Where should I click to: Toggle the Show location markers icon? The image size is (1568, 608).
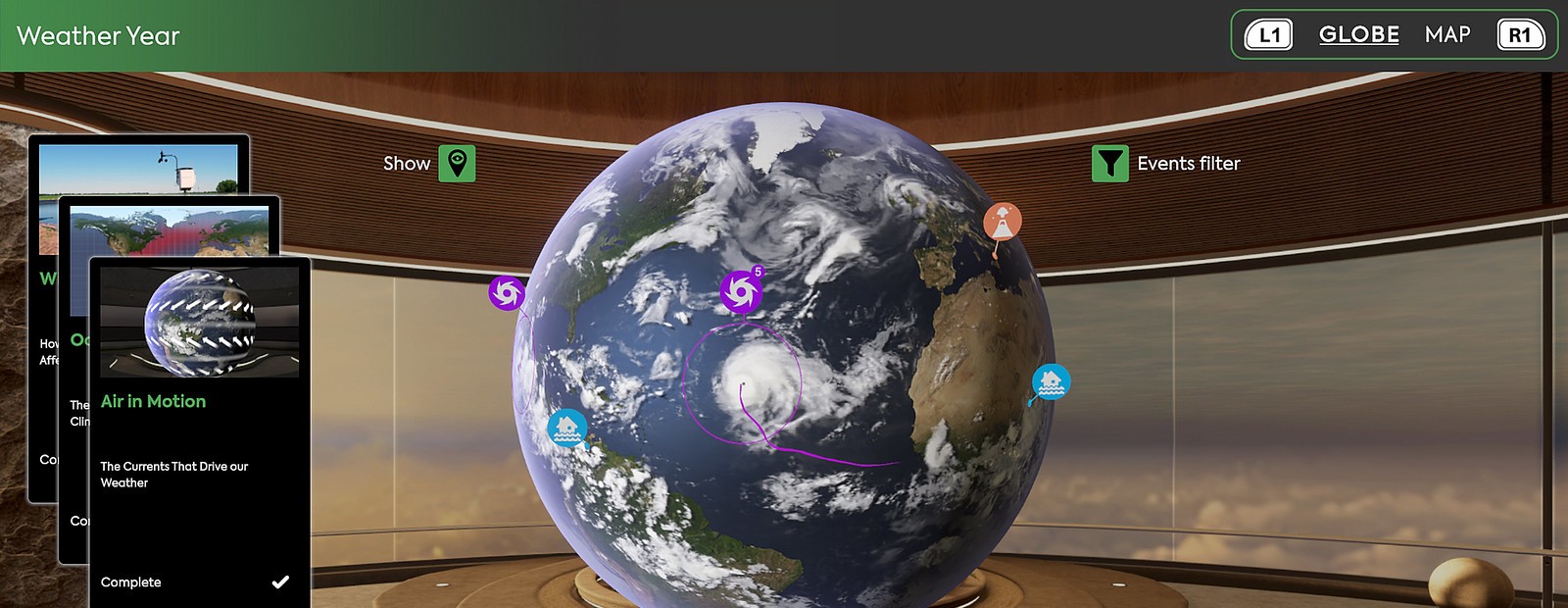pyautogui.click(x=457, y=164)
